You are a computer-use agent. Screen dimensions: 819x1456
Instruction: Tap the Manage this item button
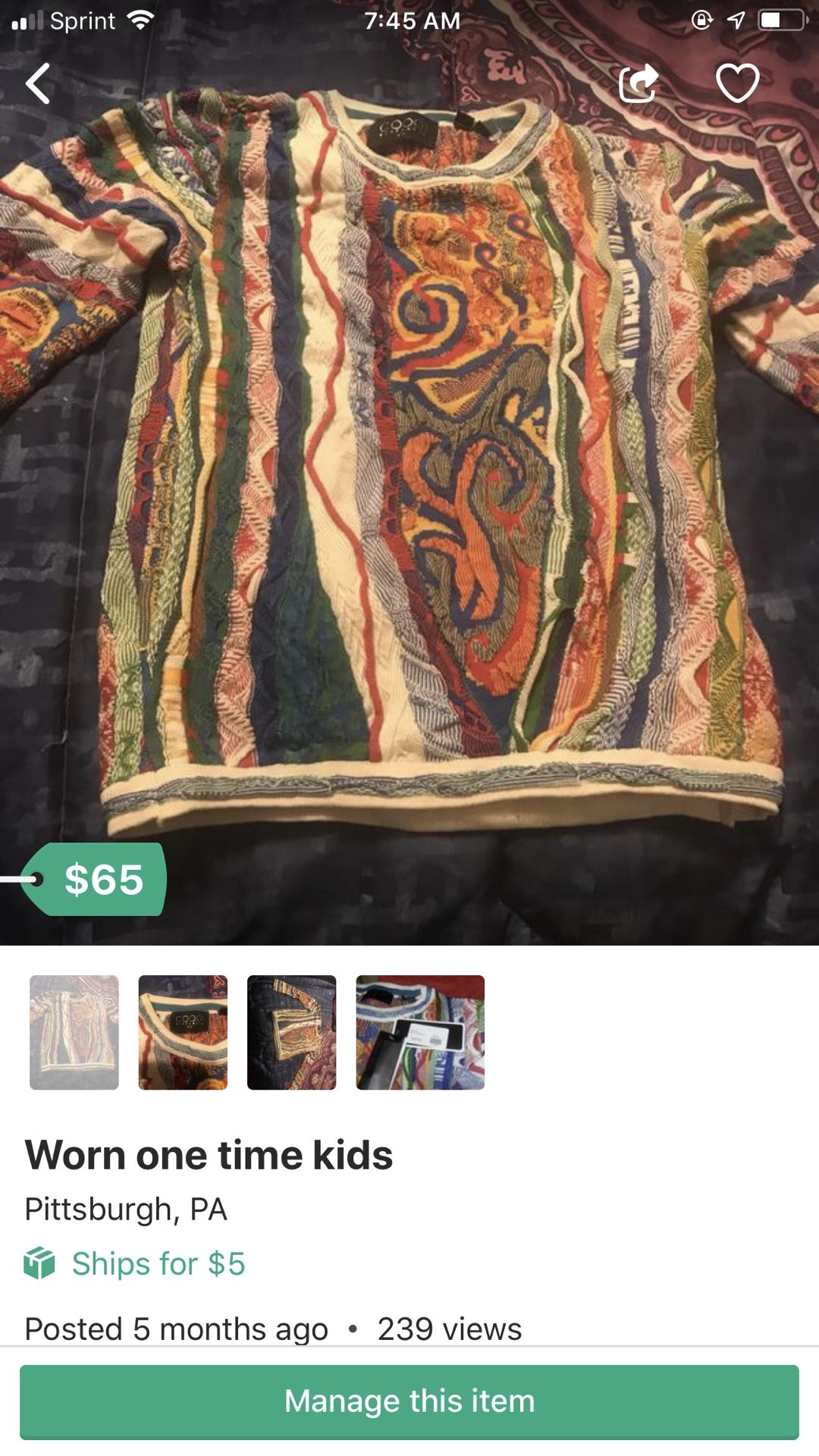[409, 1401]
